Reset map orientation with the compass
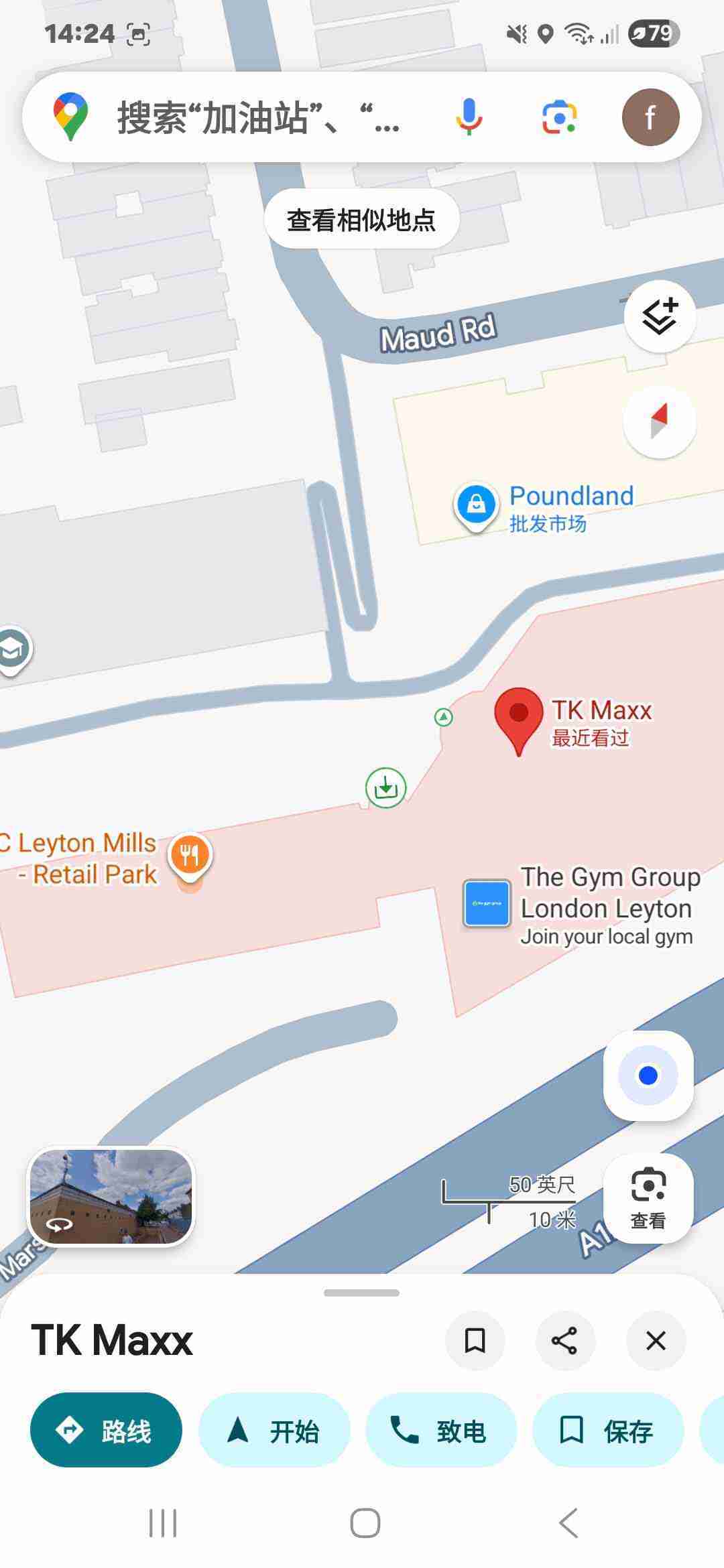Viewport: 724px width, 1568px height. click(660, 421)
